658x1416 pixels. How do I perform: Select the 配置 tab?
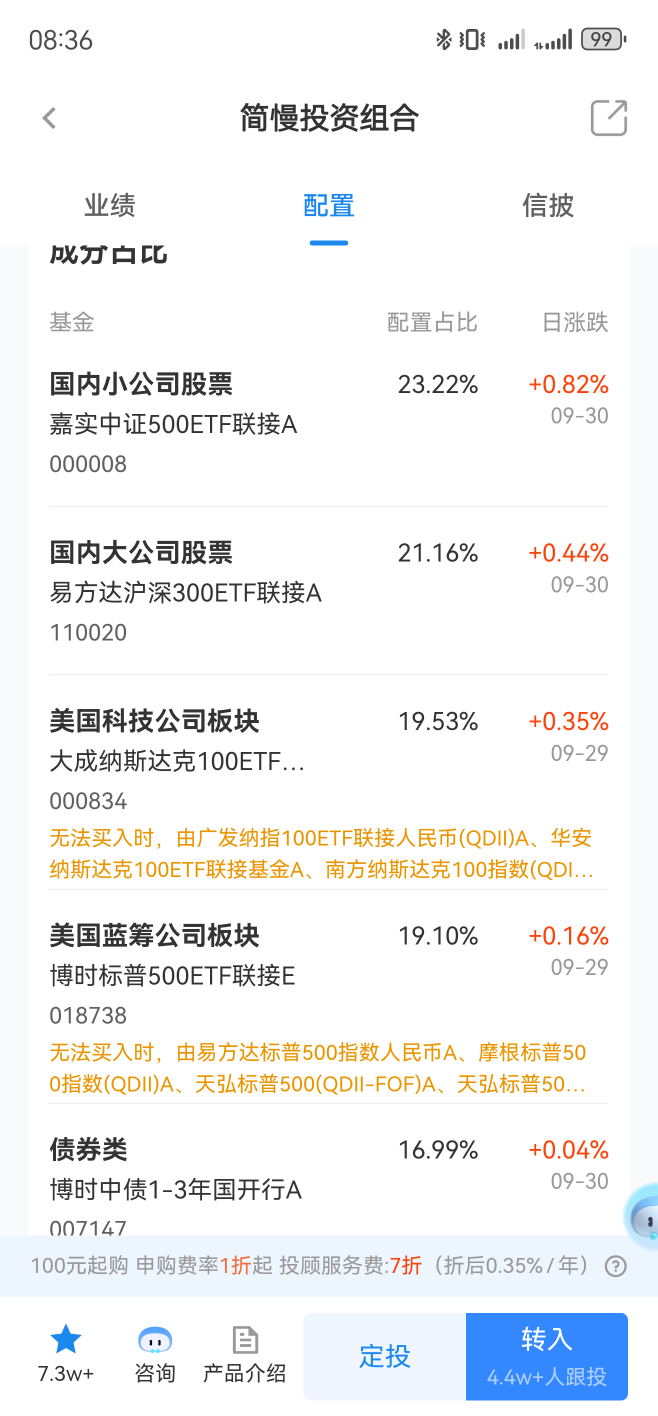point(329,206)
